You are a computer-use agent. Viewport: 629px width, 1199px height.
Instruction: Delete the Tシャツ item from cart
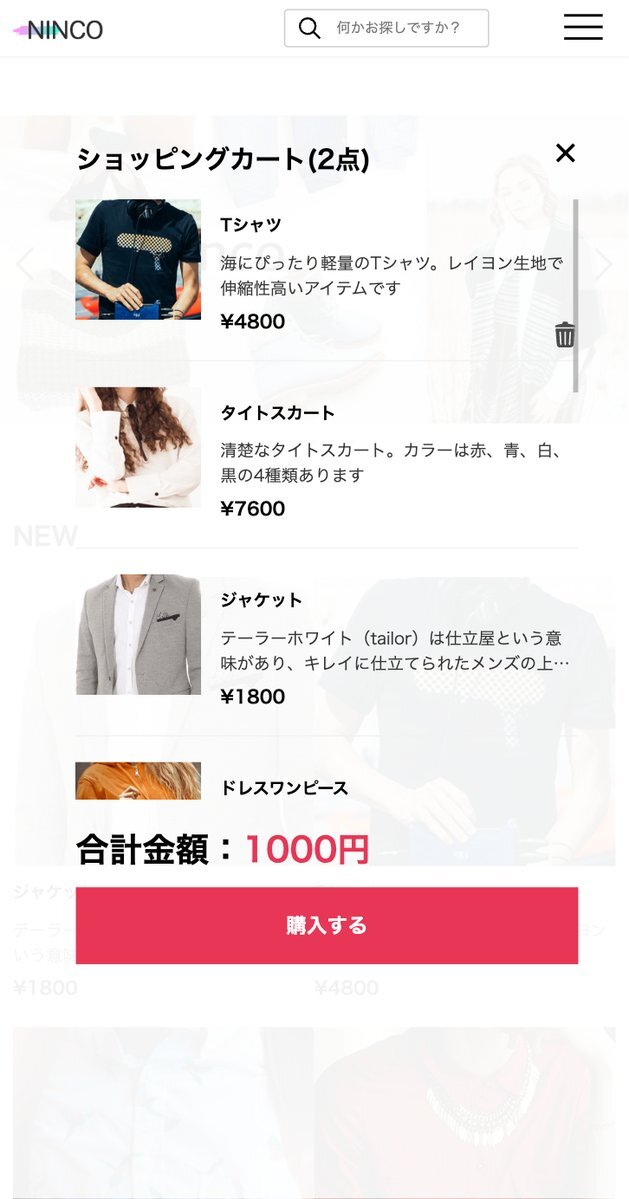(565, 335)
